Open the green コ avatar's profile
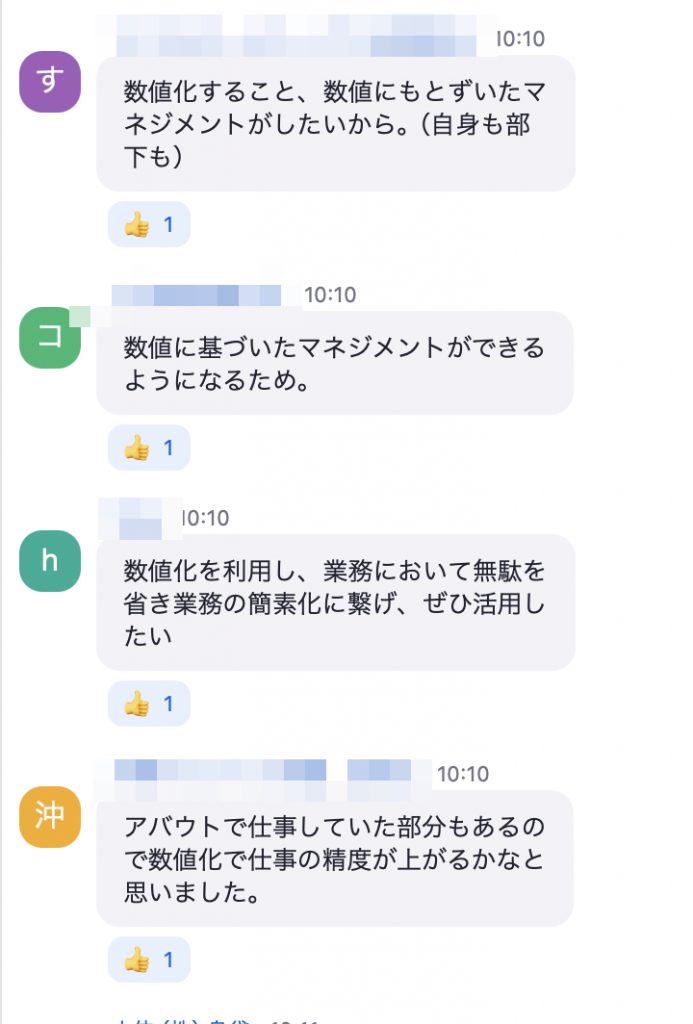The height and width of the screenshot is (1024, 693). point(50,337)
